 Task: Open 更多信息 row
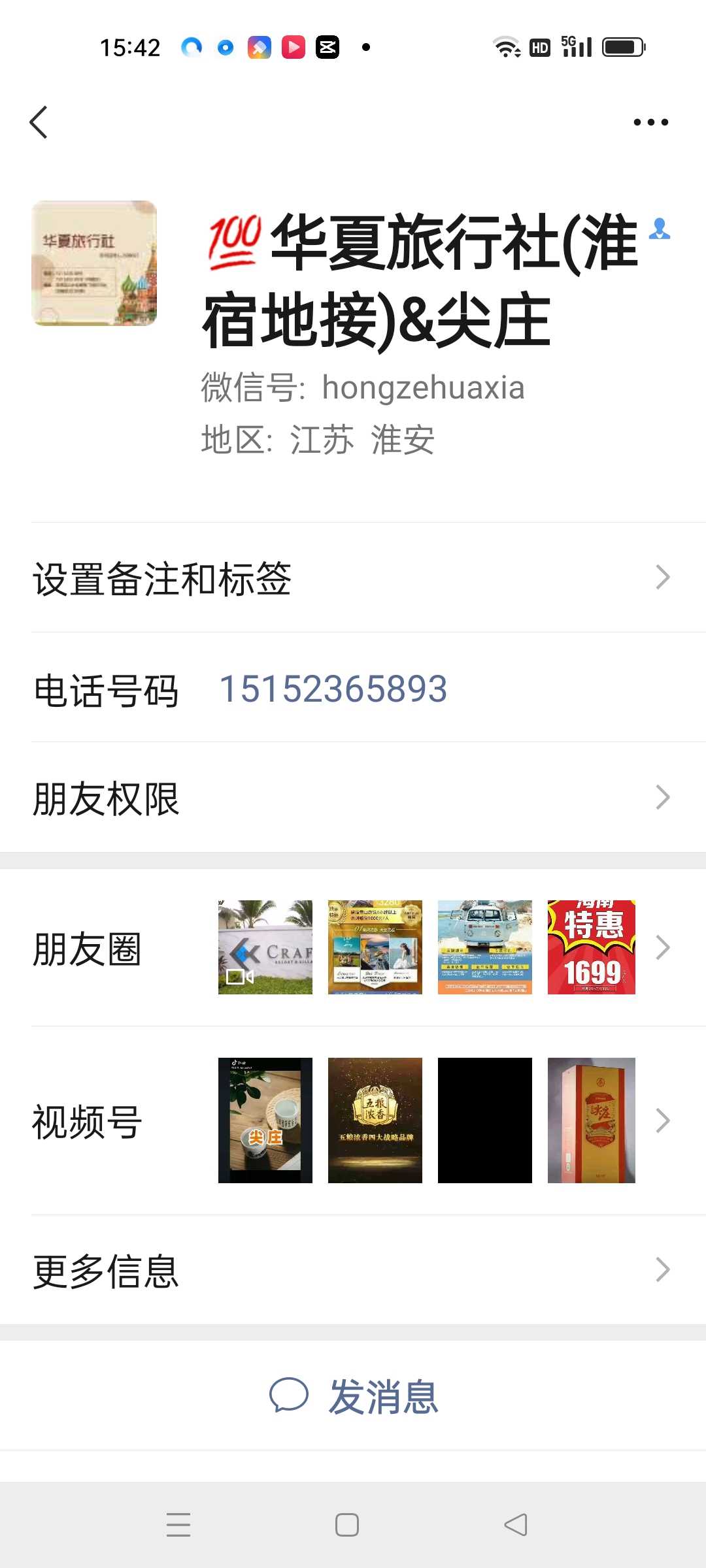pos(353,1270)
